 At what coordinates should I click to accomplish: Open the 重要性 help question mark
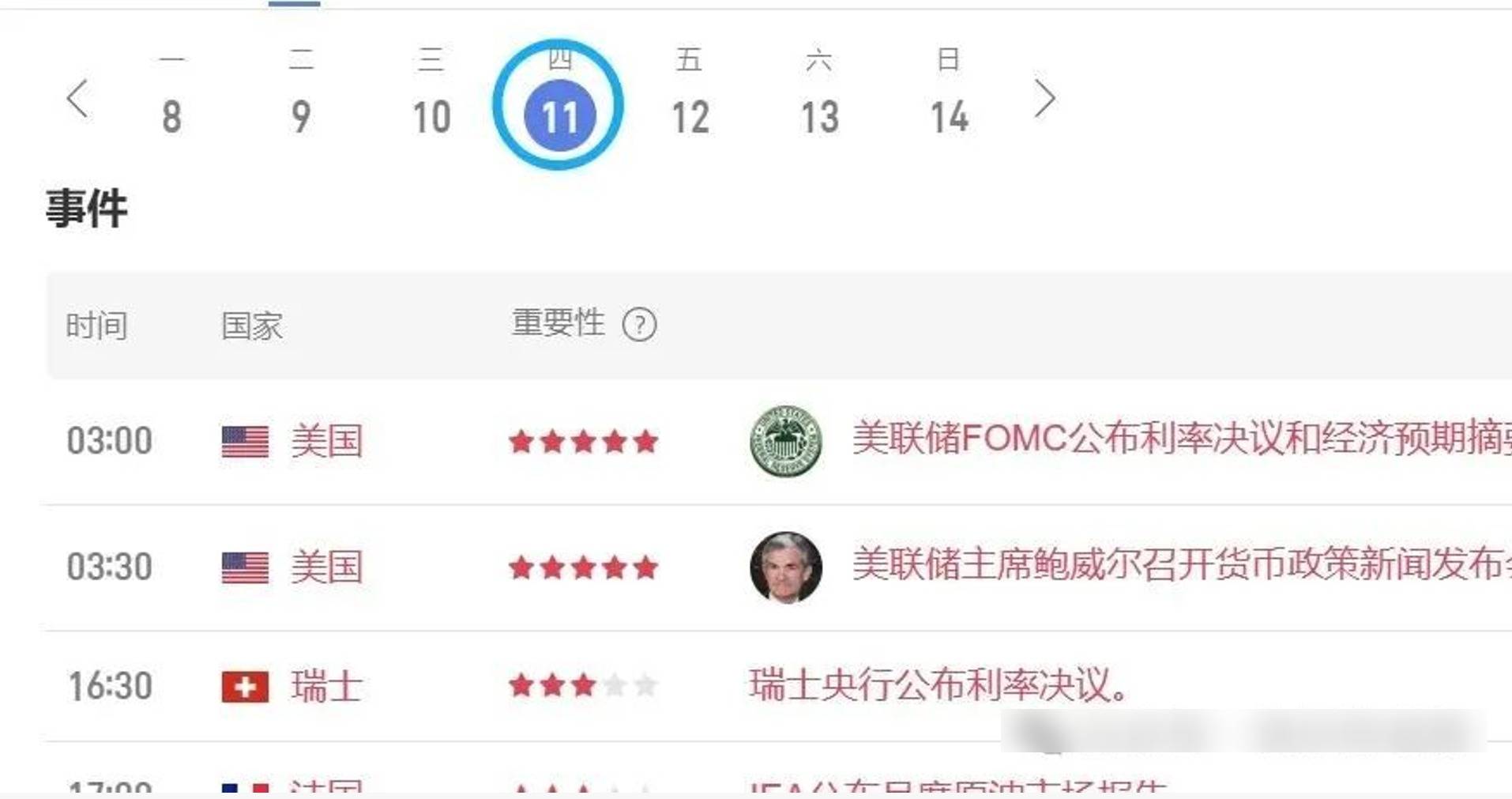639,325
